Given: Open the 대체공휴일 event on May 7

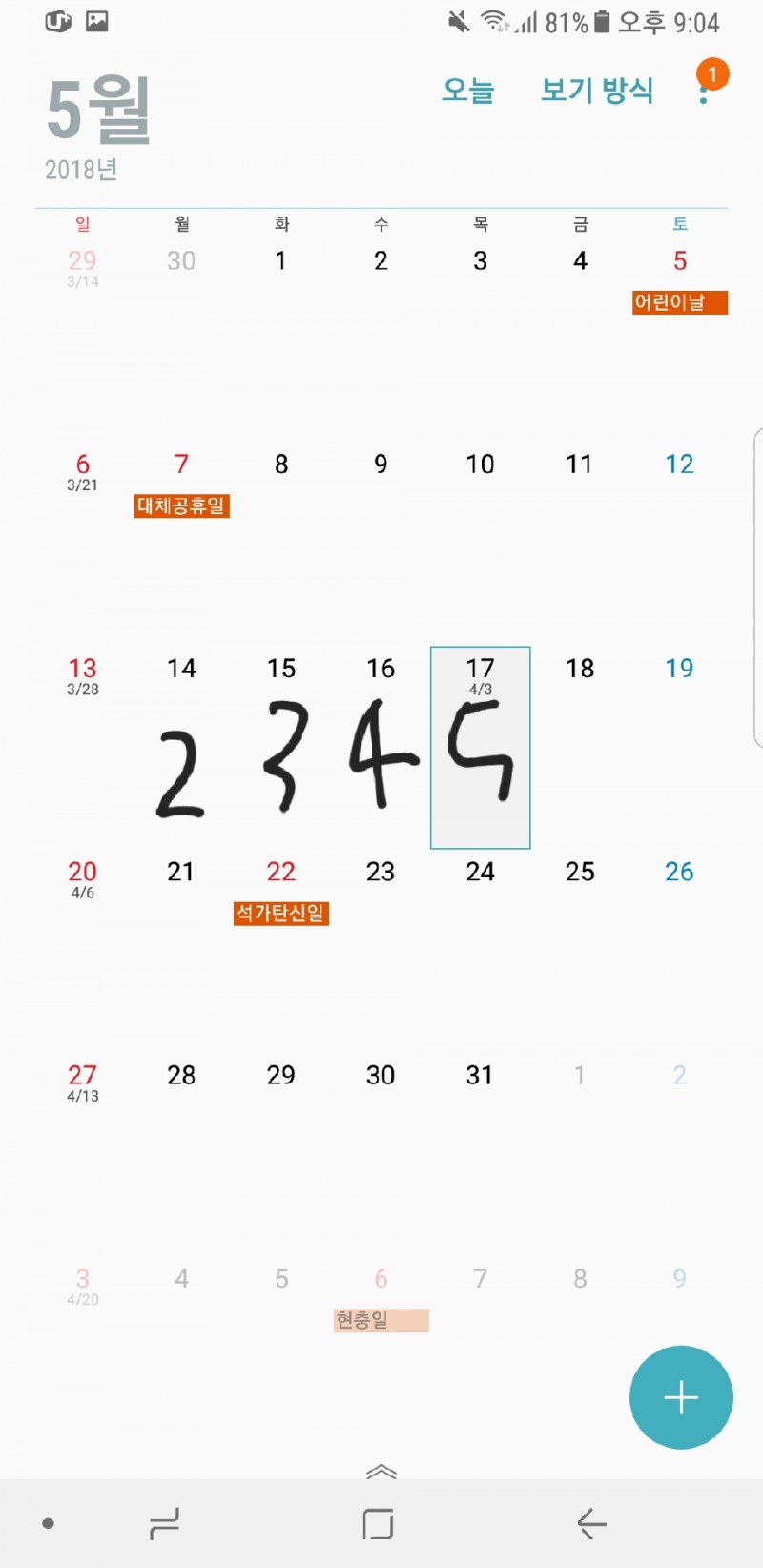Looking at the screenshot, I should [x=181, y=505].
